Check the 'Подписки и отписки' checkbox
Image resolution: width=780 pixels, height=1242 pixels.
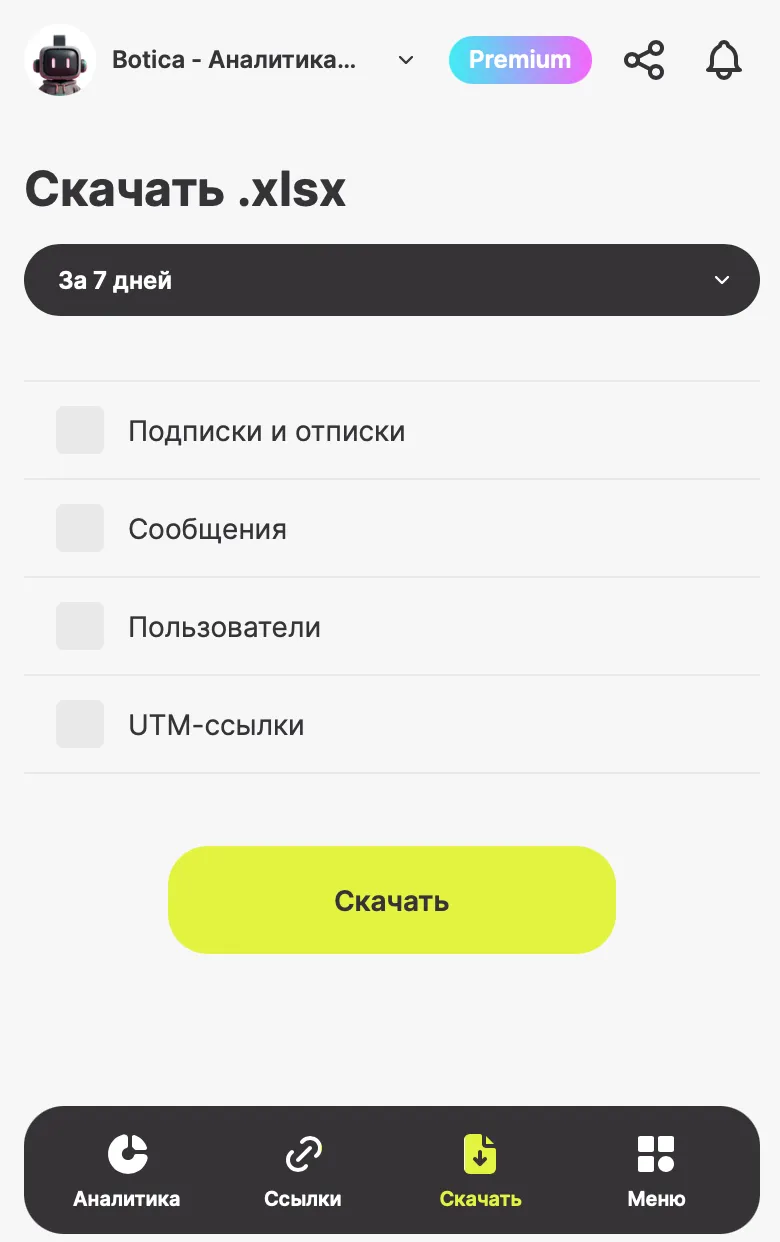80,430
